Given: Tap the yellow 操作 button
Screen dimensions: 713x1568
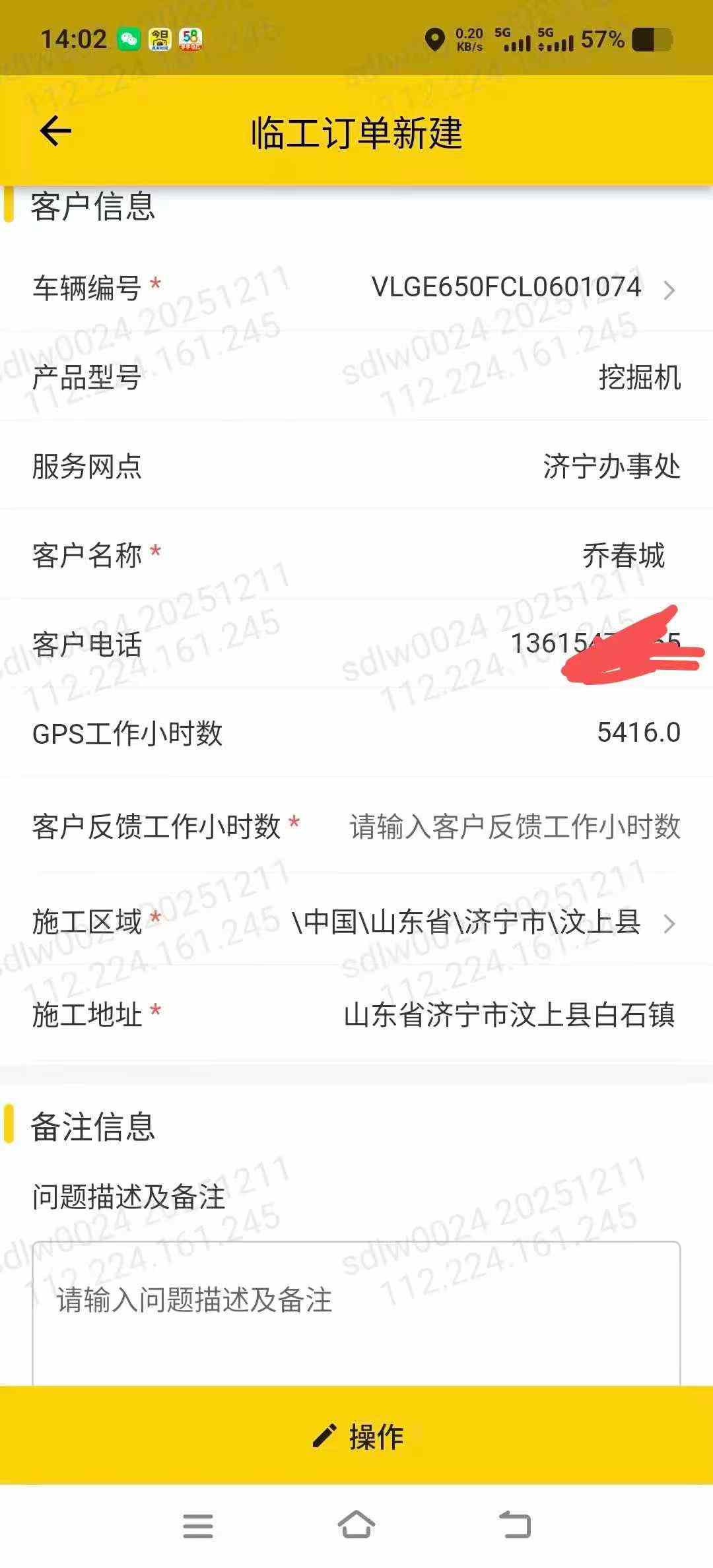Looking at the screenshot, I should [x=356, y=1436].
